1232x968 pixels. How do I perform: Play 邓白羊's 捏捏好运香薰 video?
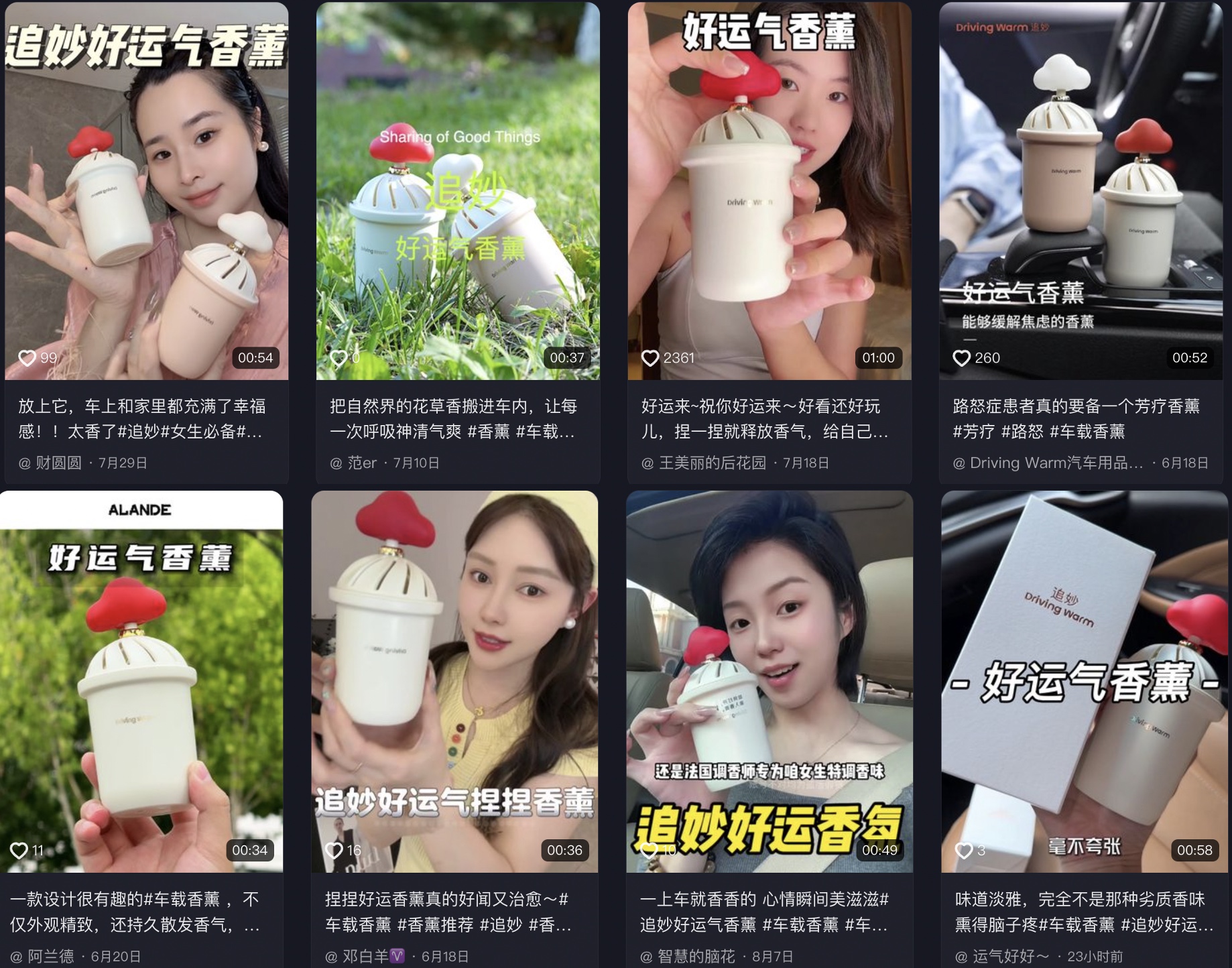454,680
